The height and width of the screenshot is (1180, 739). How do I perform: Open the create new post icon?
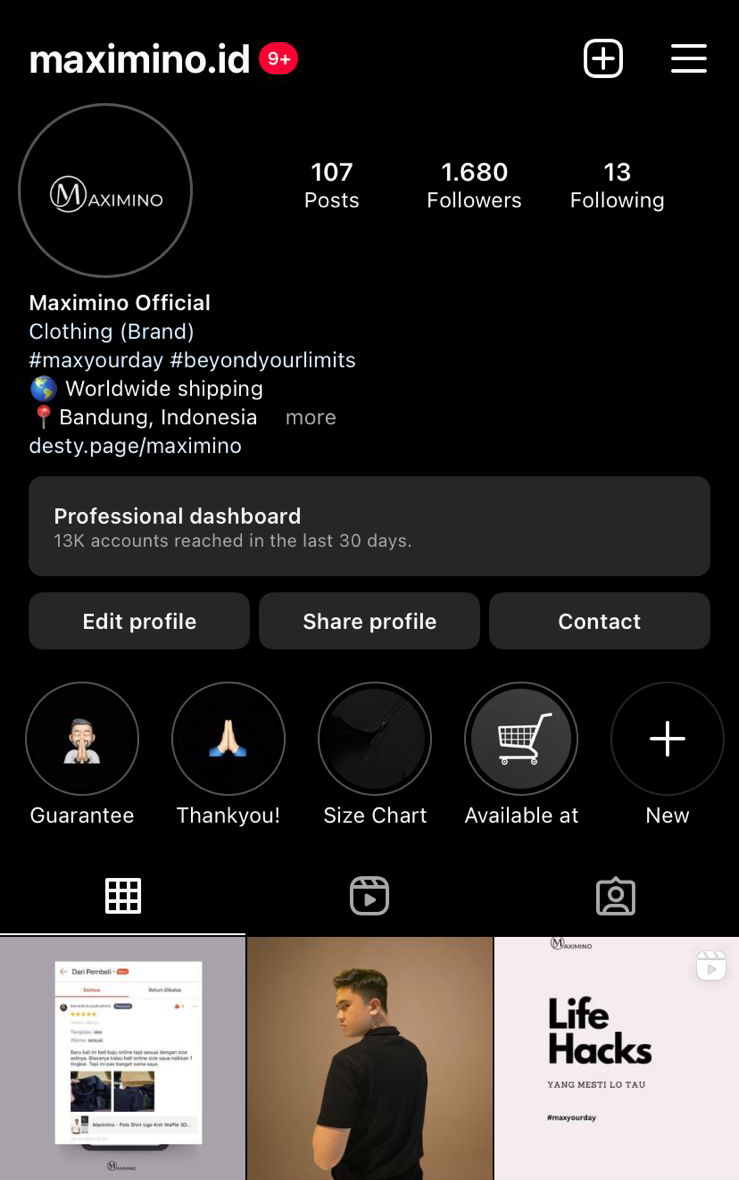point(603,59)
